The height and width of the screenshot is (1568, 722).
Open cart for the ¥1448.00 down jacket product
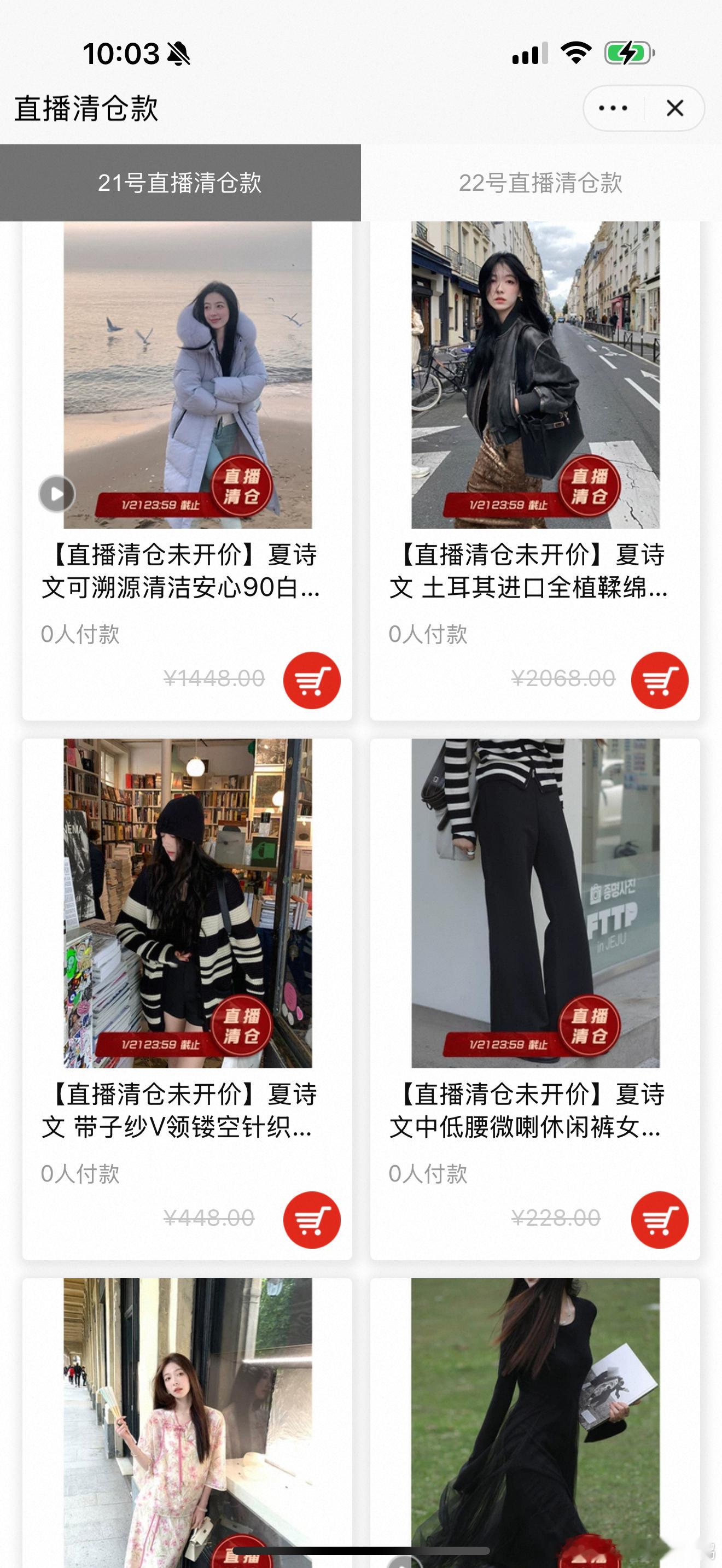point(312,680)
